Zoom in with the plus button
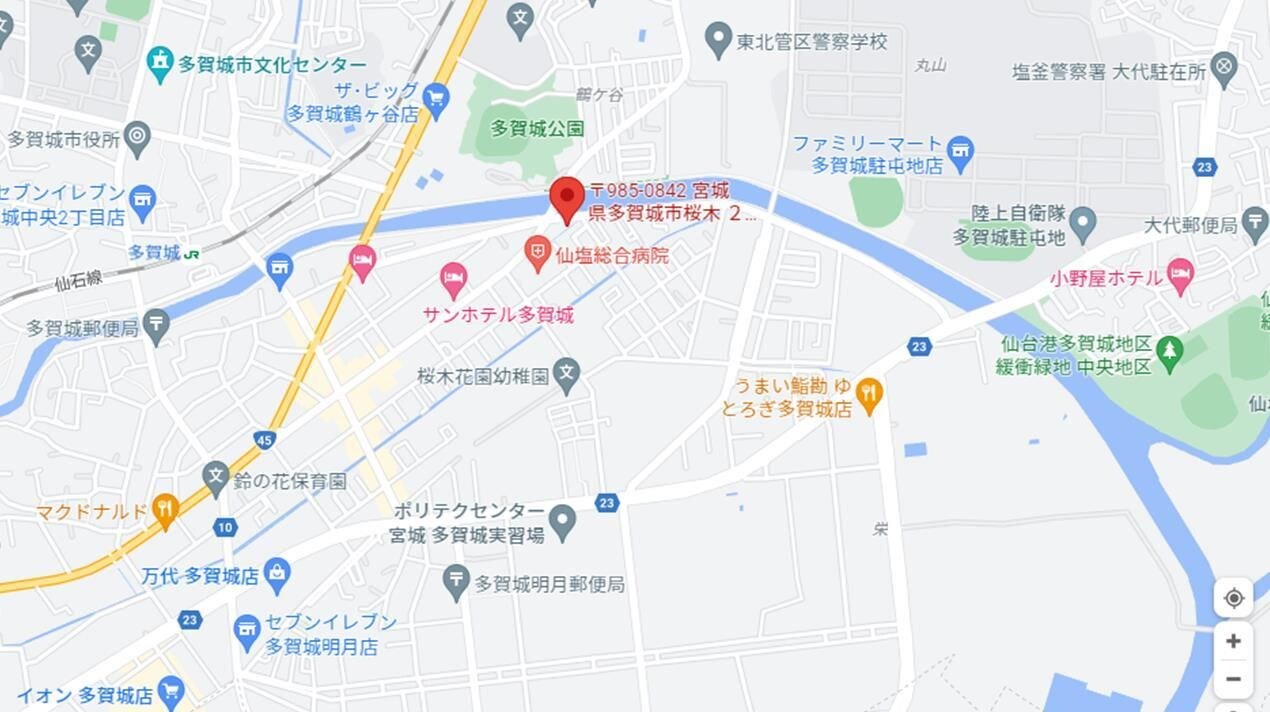 (x=1233, y=641)
